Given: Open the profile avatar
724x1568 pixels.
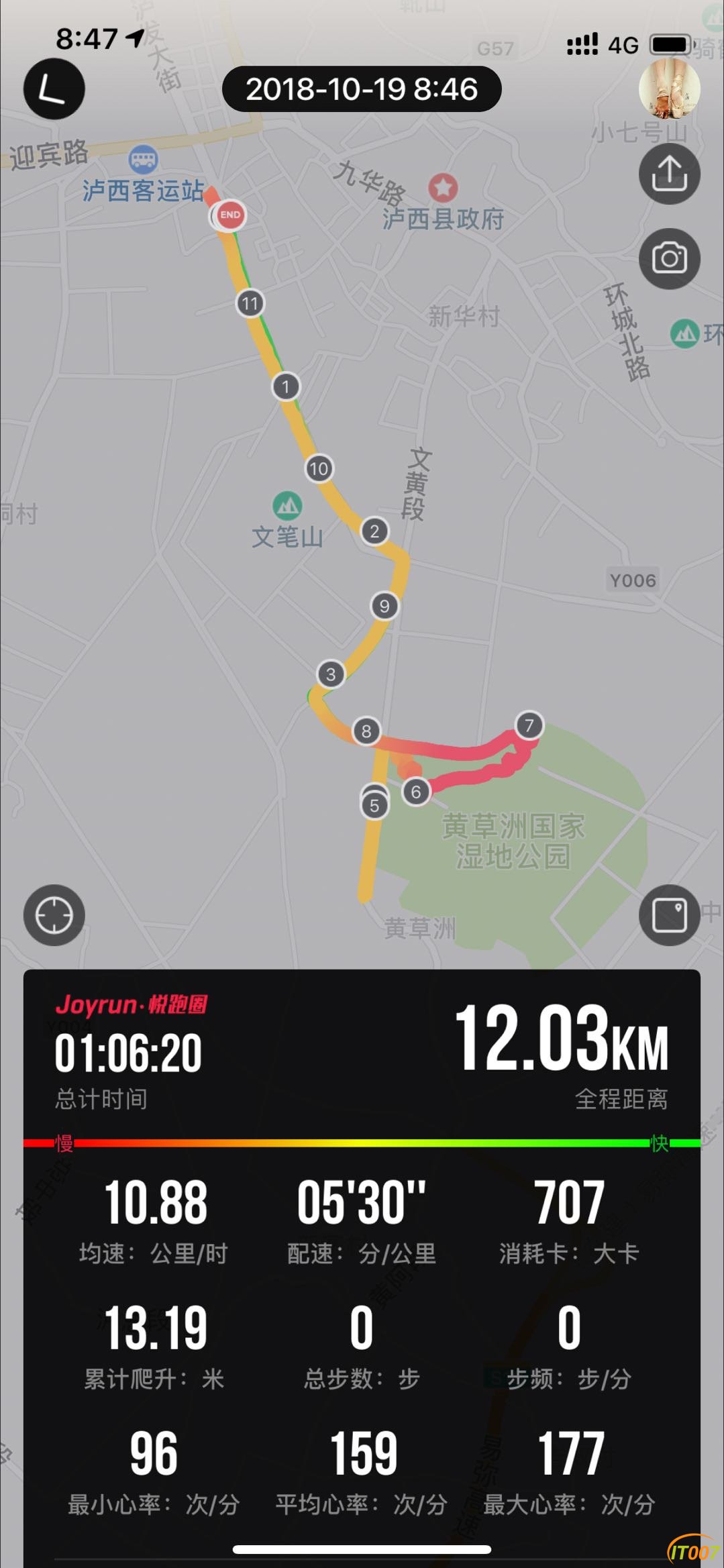Looking at the screenshot, I should tap(669, 89).
